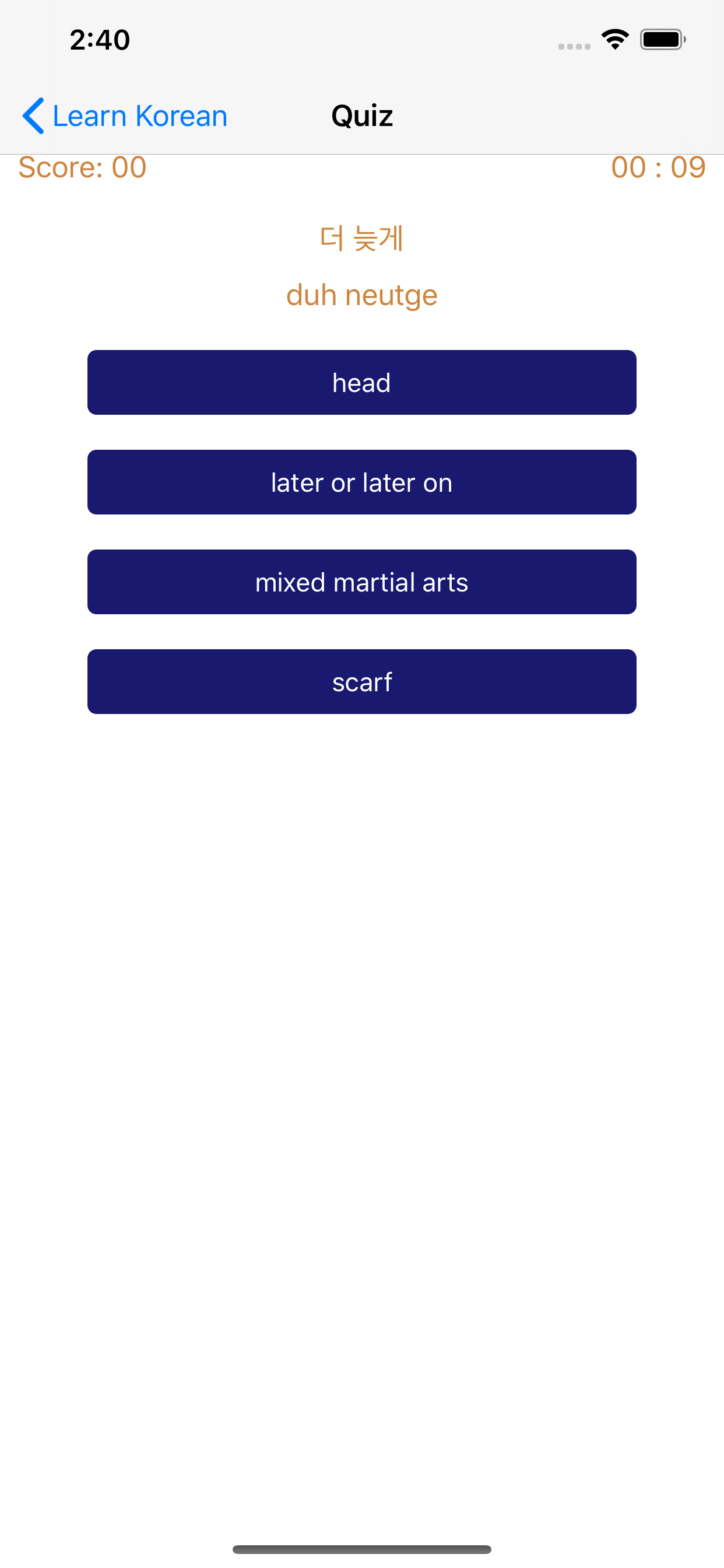This screenshot has width=724, height=1568.
Task: Open Learn Korean via back link
Action: [139, 116]
